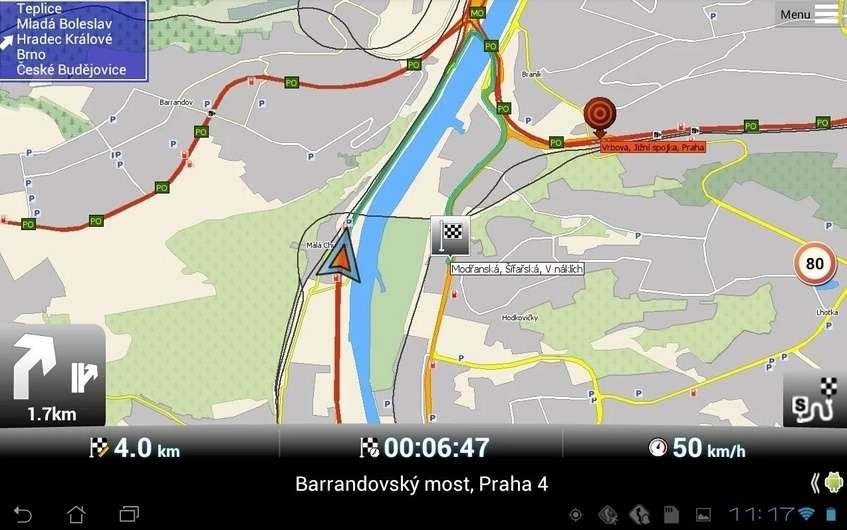Select the checkered flag destination marker
The height and width of the screenshot is (530, 847).
[451, 236]
